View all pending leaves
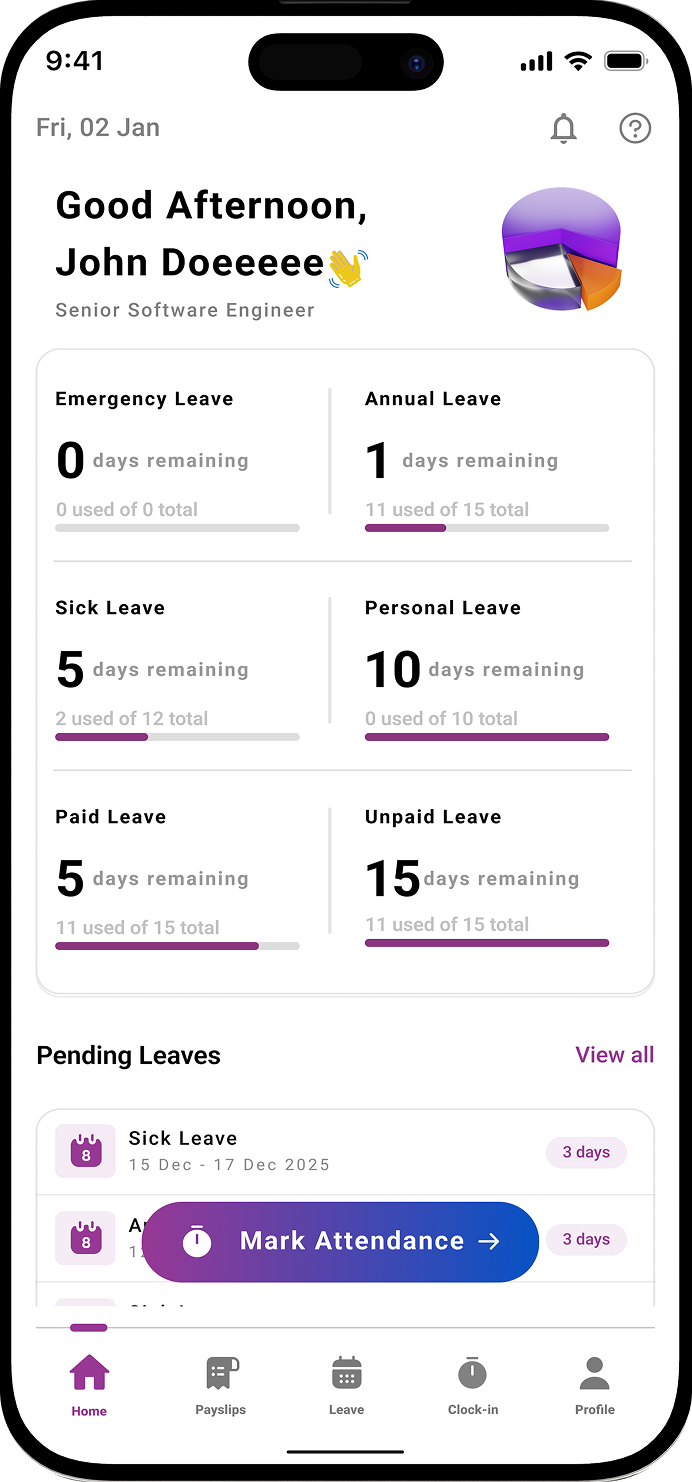Viewport: 692px width, 1482px height. click(614, 1055)
